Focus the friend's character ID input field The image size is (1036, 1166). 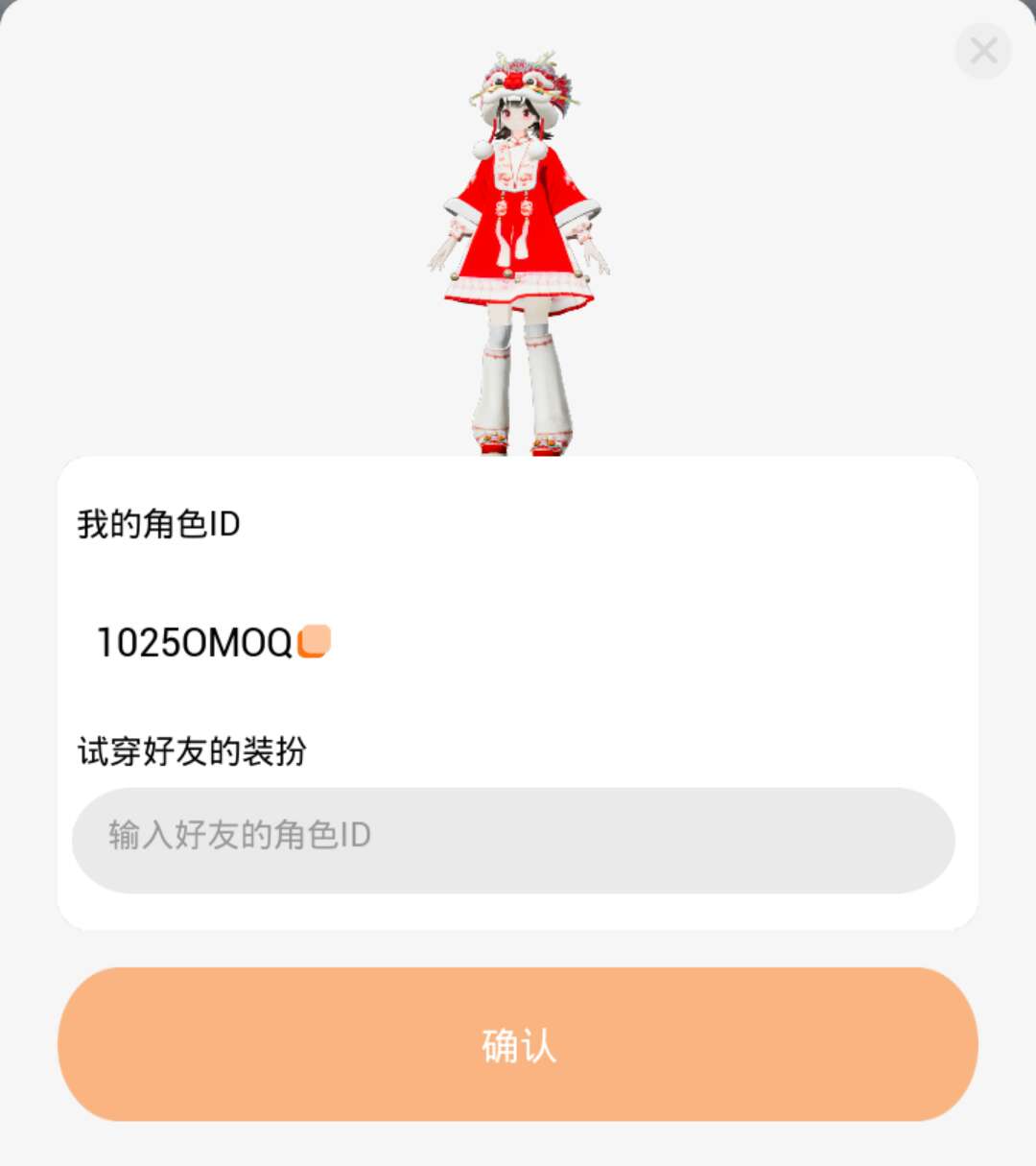[x=513, y=840]
